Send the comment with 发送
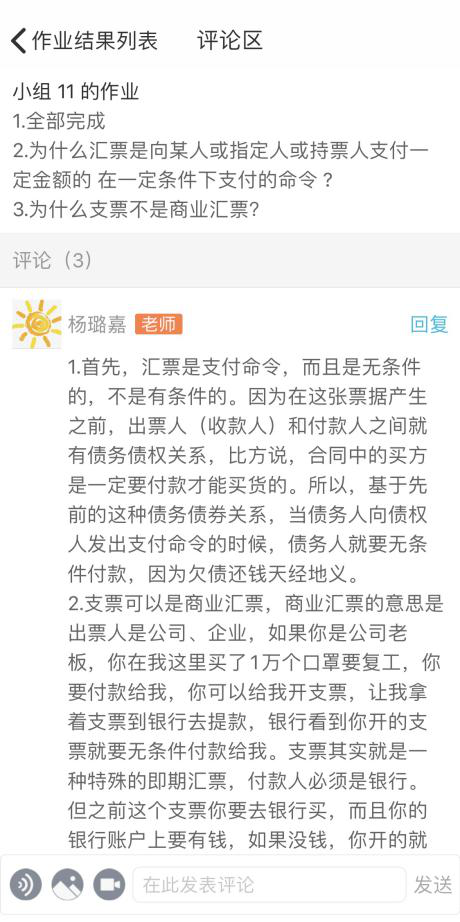Viewport: 460px width, 922px height. [434, 884]
